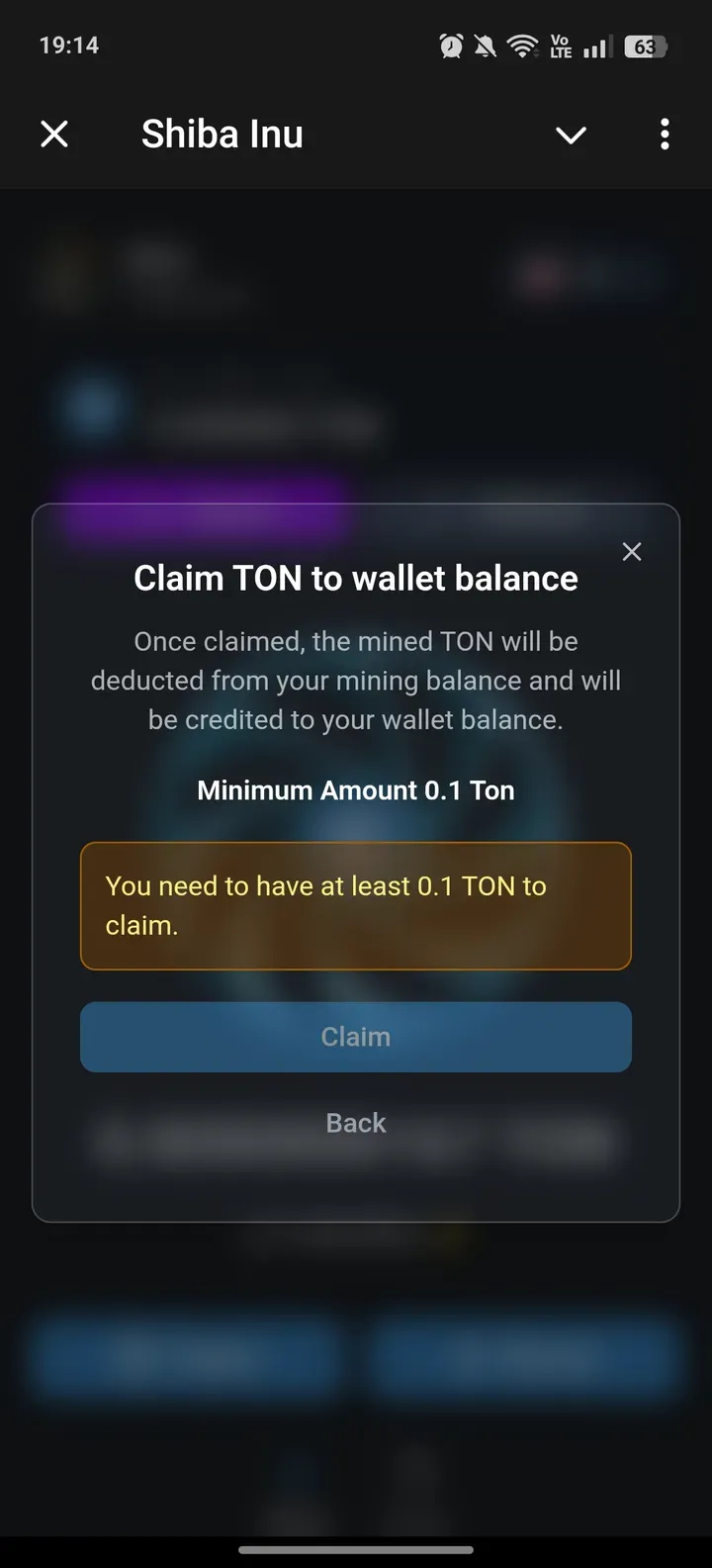Open the three-dot overflow menu

(x=665, y=134)
